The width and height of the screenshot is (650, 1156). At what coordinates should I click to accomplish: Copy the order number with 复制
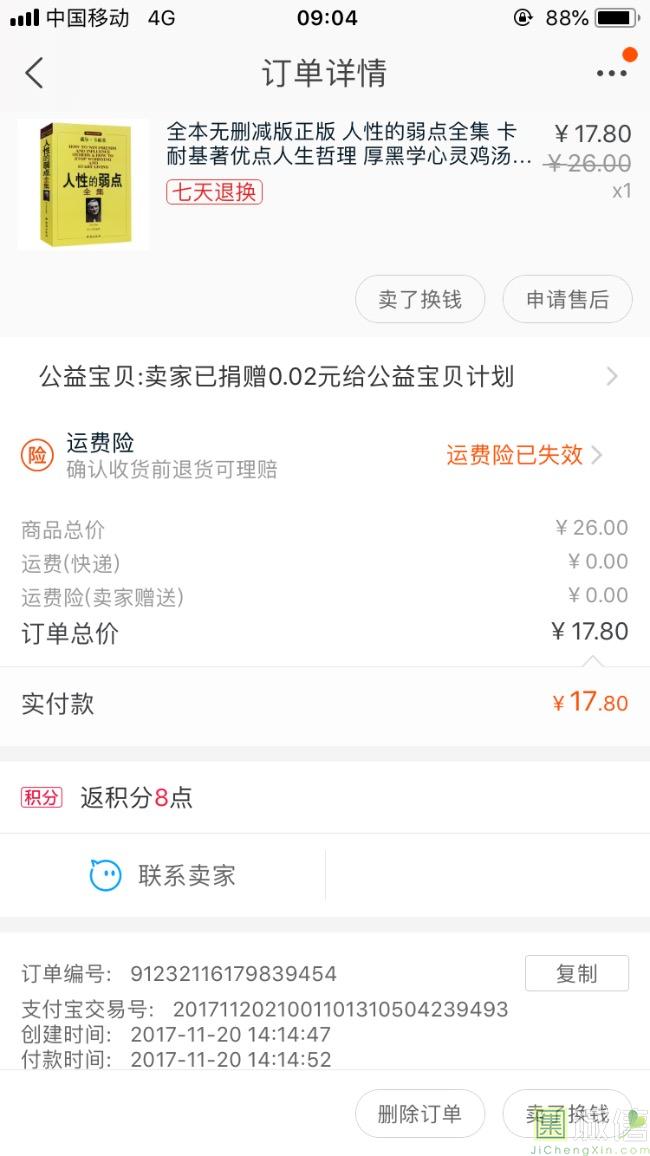pos(577,973)
